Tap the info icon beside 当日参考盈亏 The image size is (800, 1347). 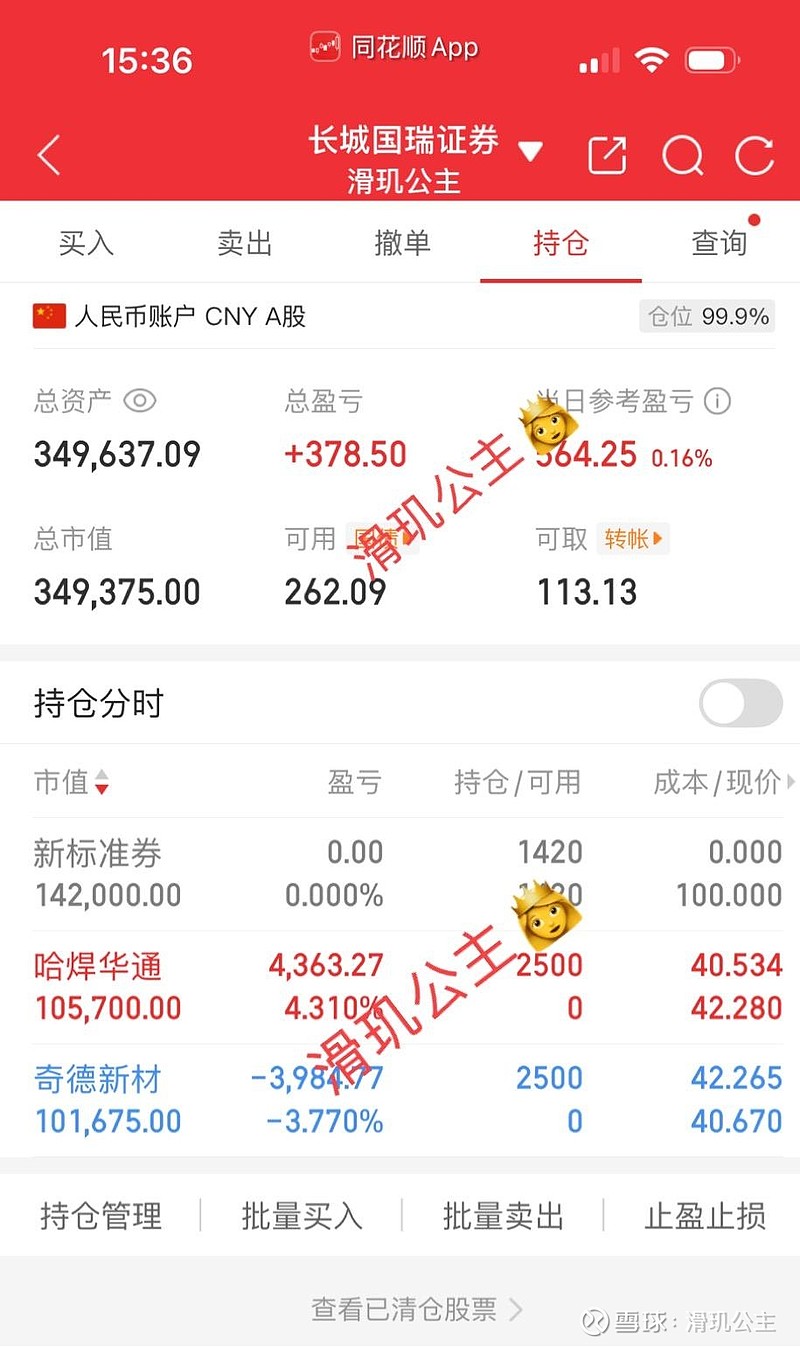pos(717,402)
